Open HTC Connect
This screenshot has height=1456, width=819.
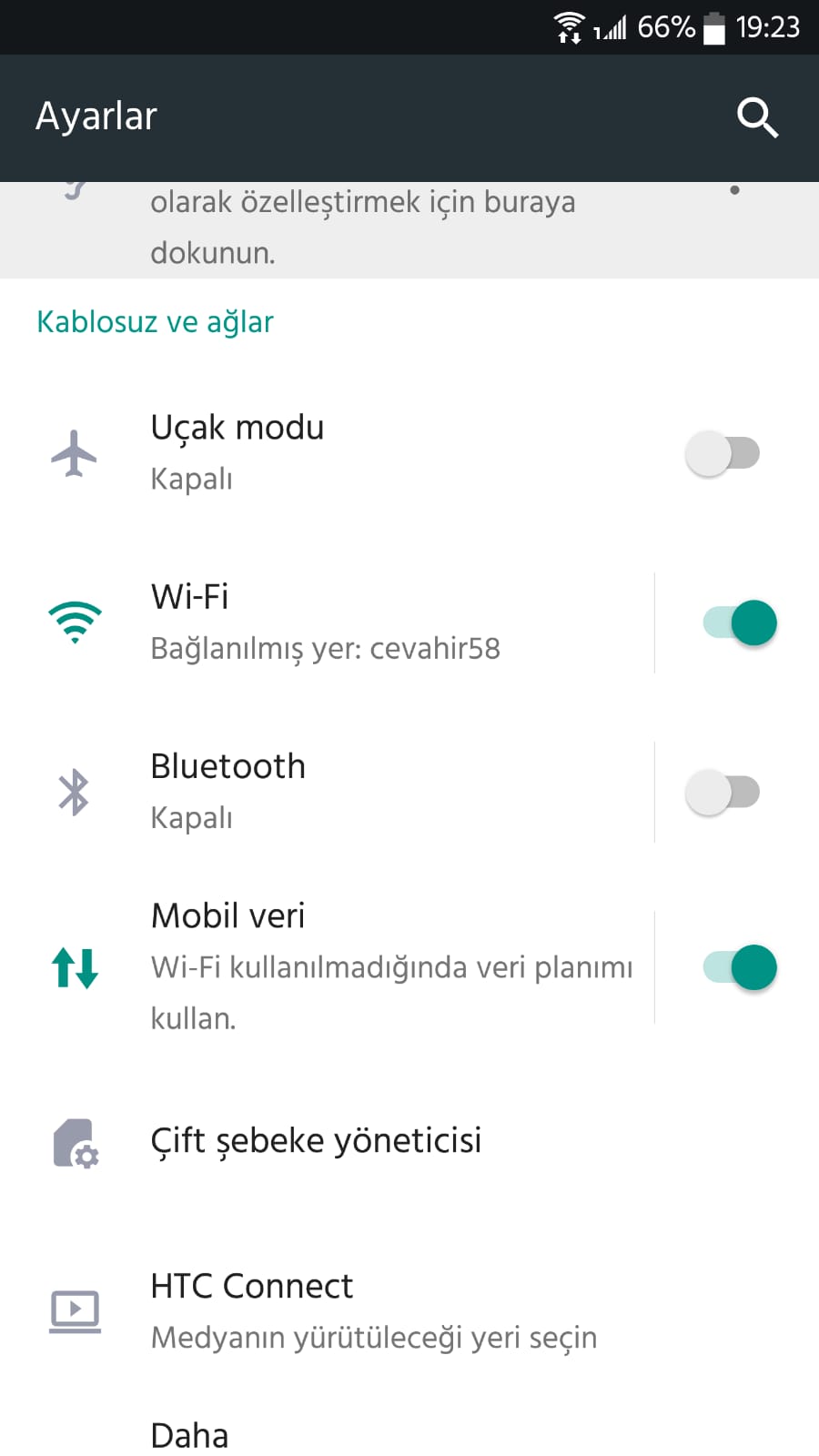[409, 1310]
